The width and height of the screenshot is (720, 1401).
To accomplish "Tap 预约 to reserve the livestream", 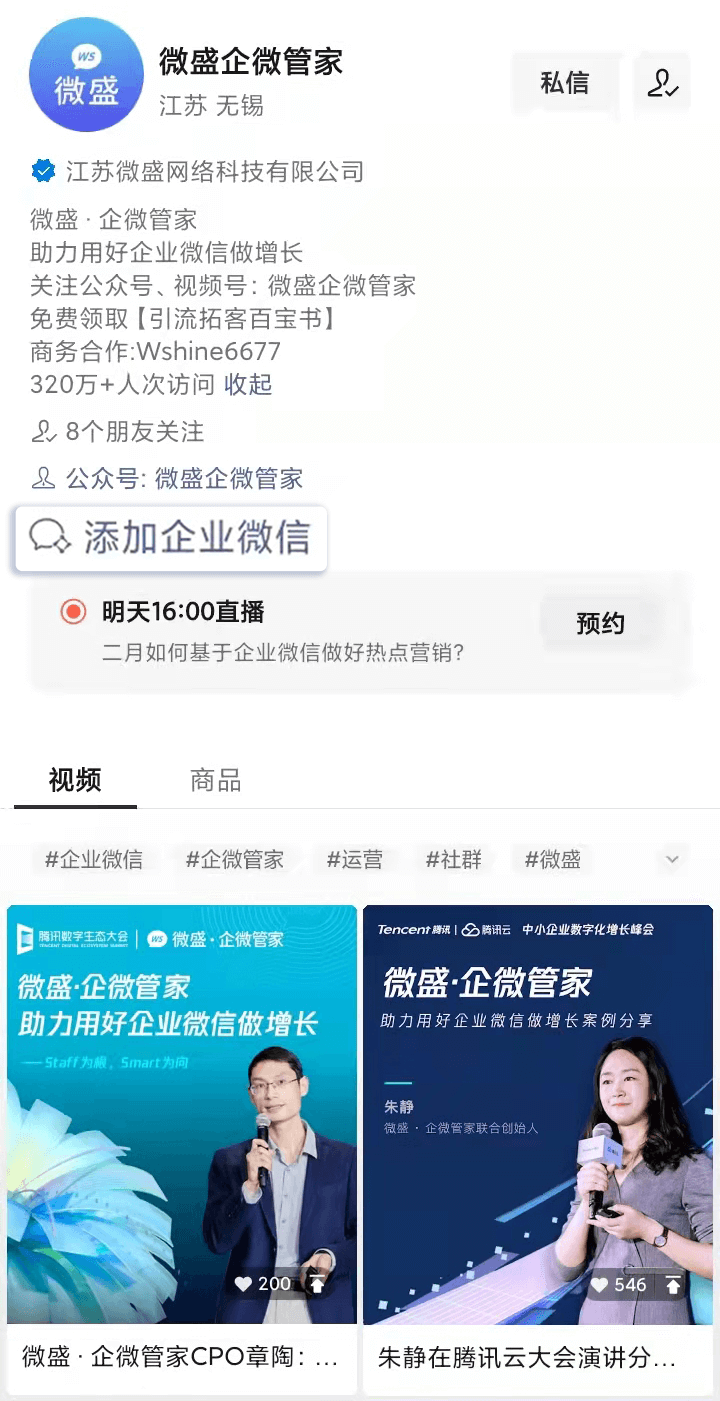I will pos(600,623).
